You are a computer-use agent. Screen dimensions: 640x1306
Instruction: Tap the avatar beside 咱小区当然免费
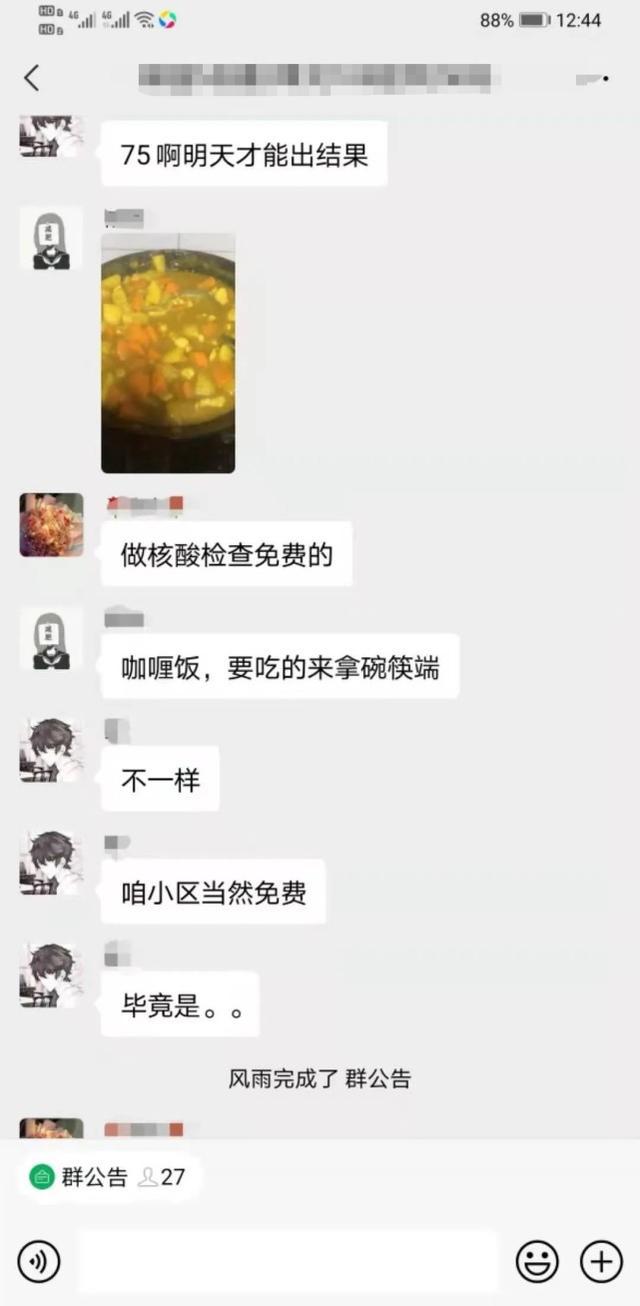[51, 862]
